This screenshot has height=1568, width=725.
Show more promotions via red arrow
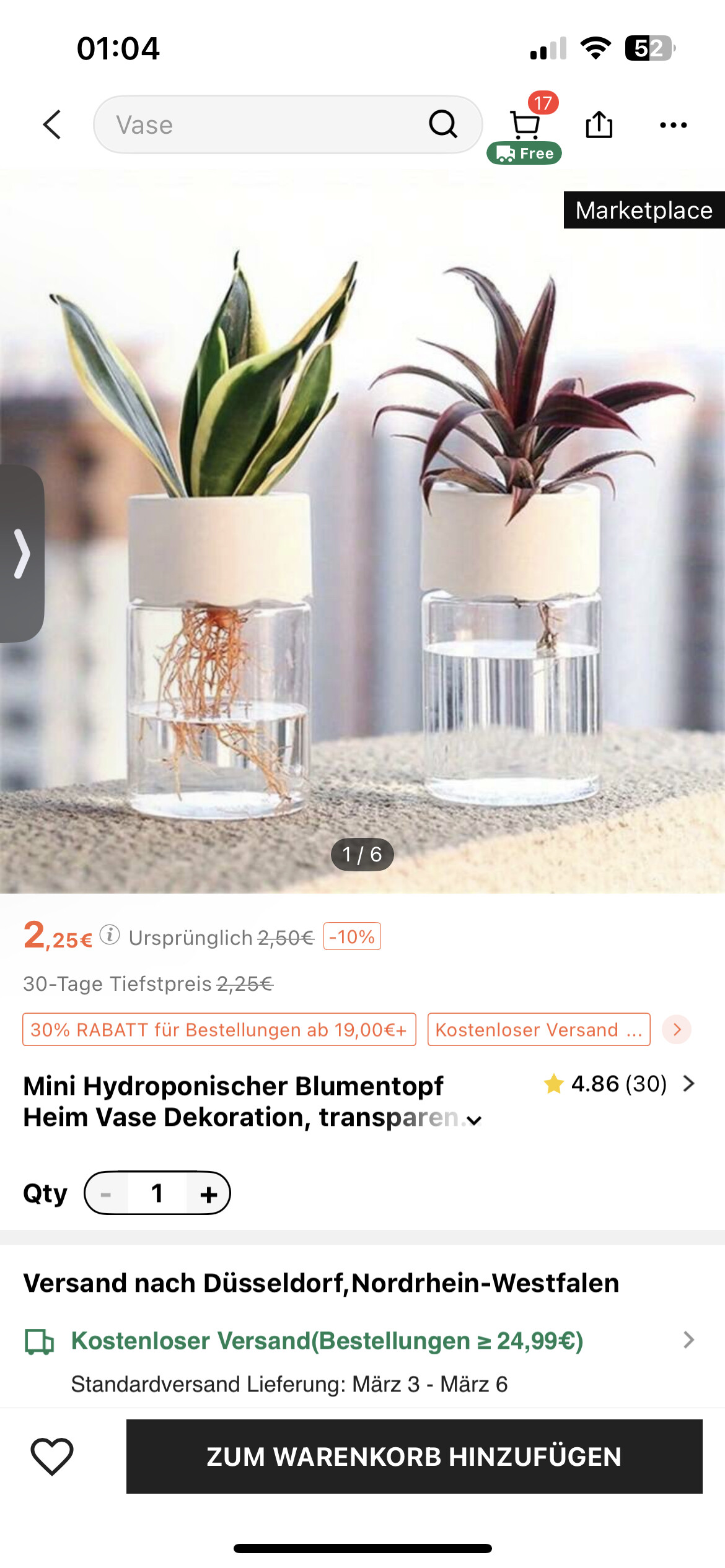pyautogui.click(x=677, y=1029)
